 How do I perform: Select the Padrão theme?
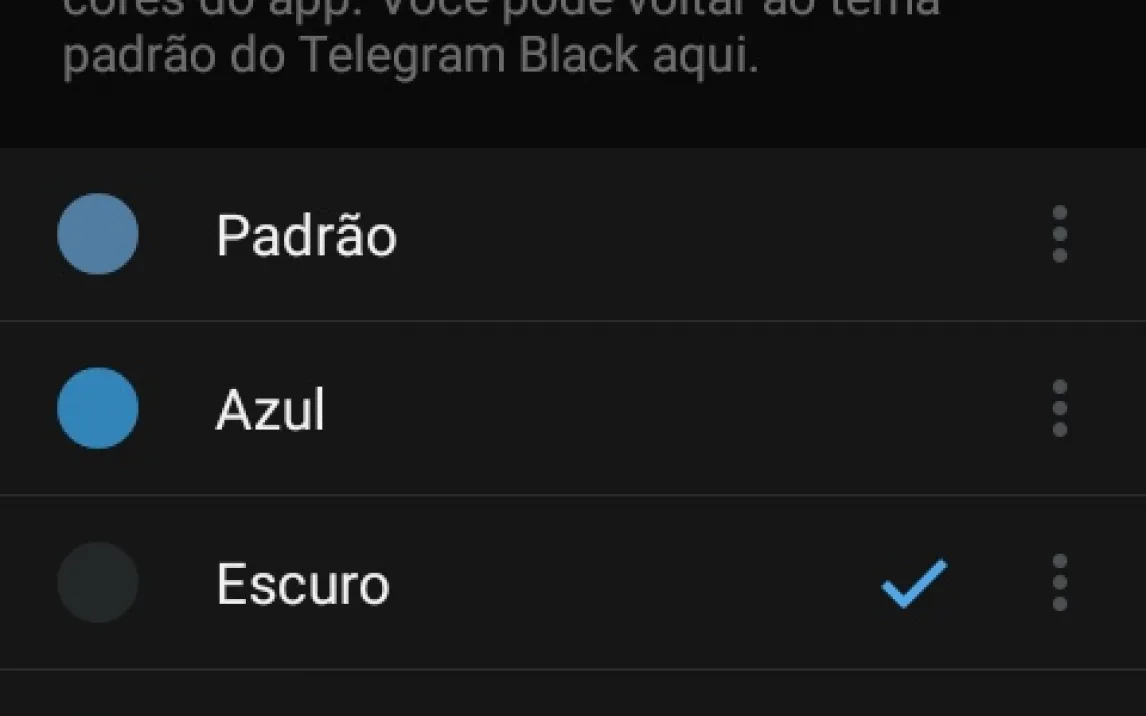point(306,236)
